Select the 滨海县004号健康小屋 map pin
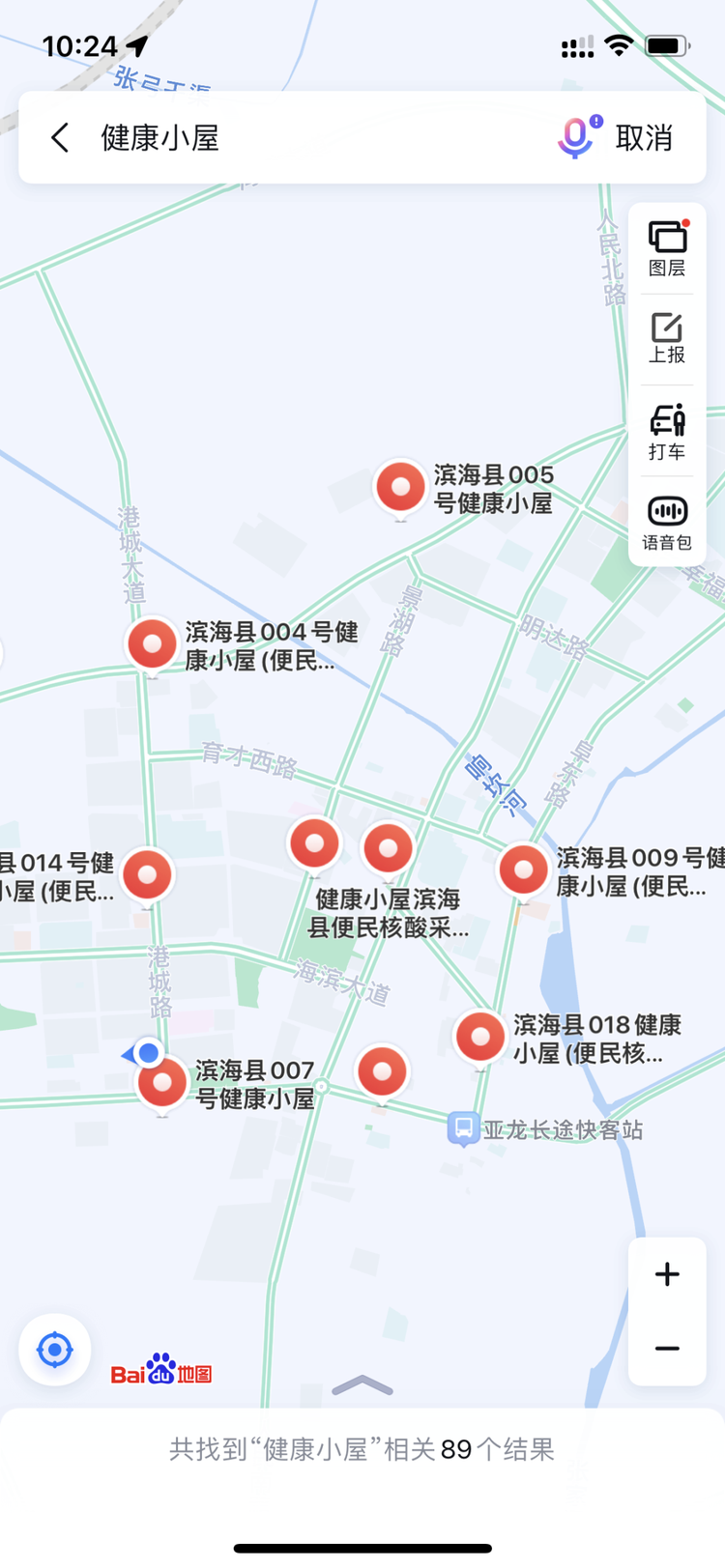This screenshot has width=725, height=1568. click(152, 644)
